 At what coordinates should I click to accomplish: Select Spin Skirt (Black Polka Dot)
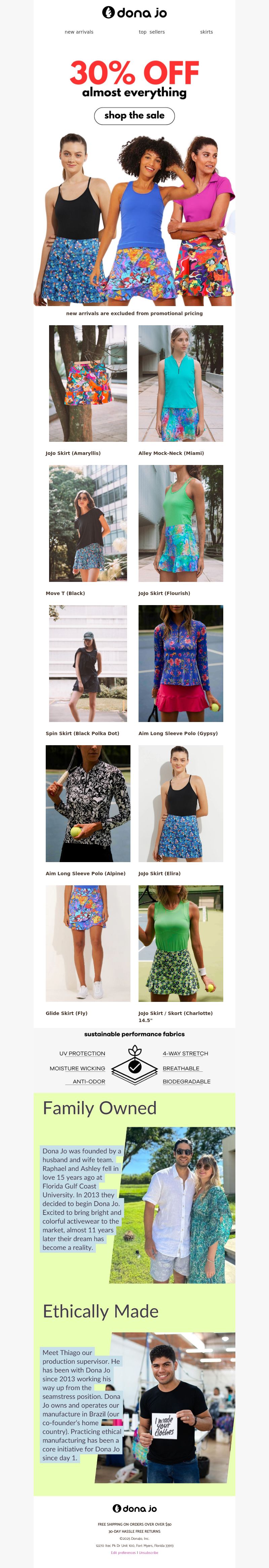tap(88, 664)
